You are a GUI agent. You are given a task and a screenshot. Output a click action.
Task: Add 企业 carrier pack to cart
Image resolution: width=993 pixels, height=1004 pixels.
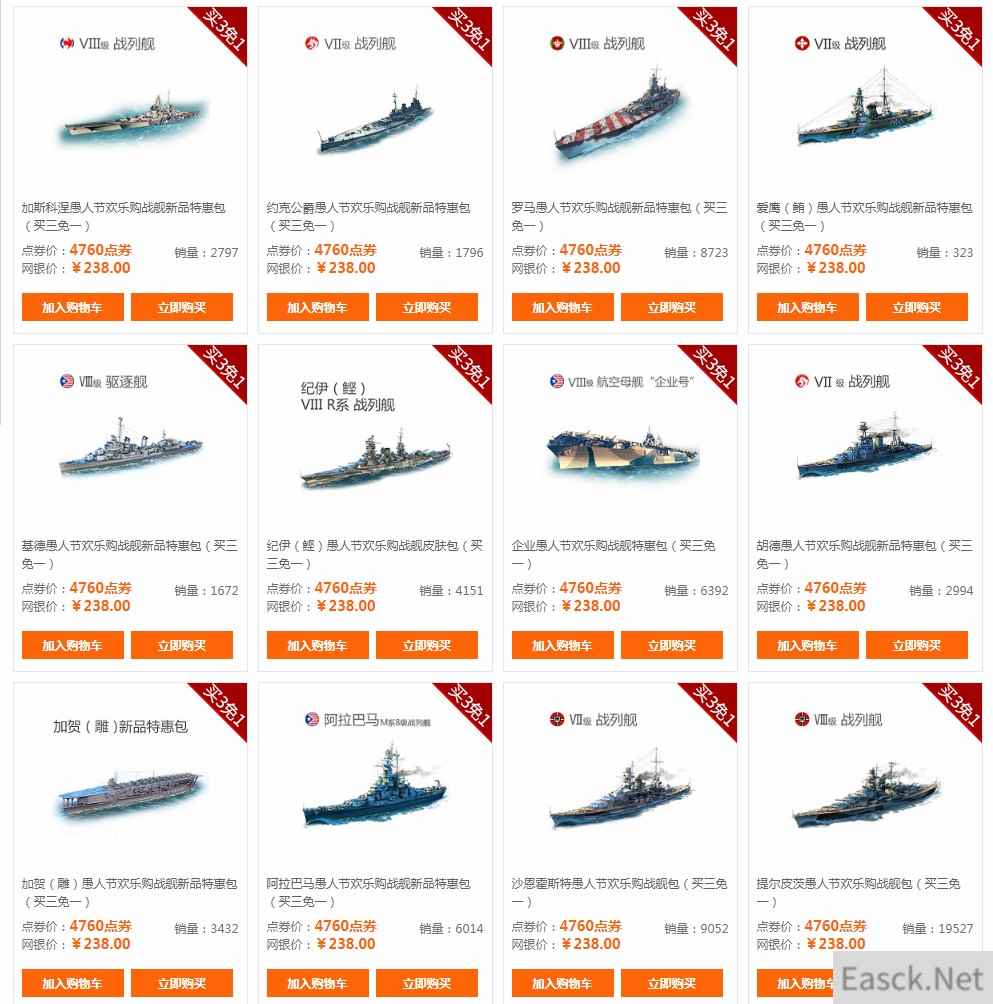point(562,645)
